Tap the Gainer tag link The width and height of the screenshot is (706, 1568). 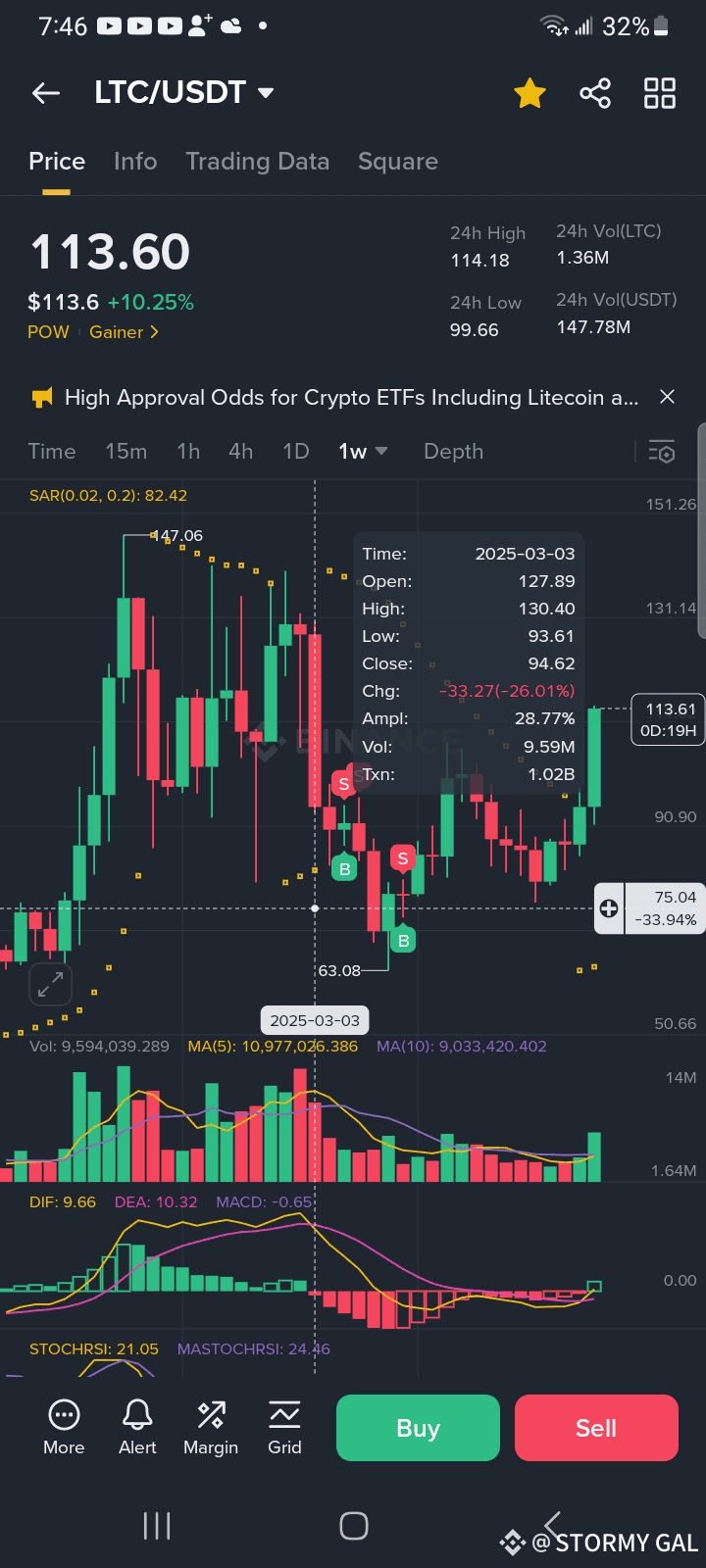pos(125,332)
